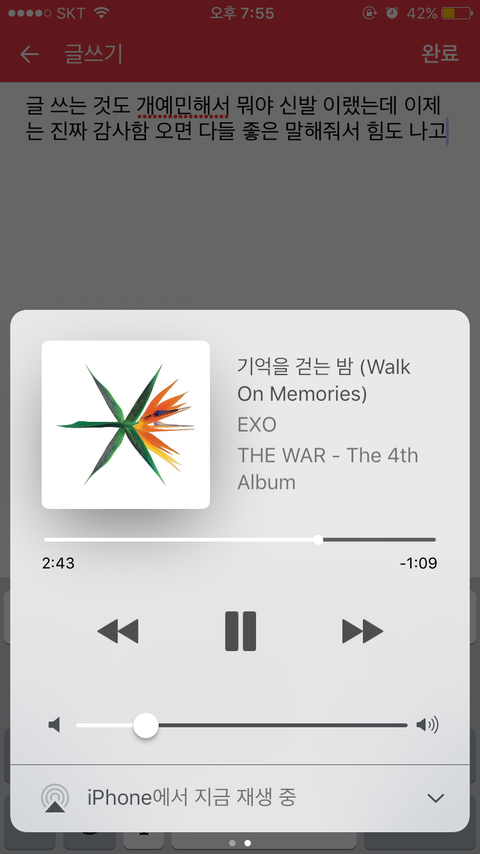Tap the volume slider
This screenshot has width=480, height=854.
[242, 725]
